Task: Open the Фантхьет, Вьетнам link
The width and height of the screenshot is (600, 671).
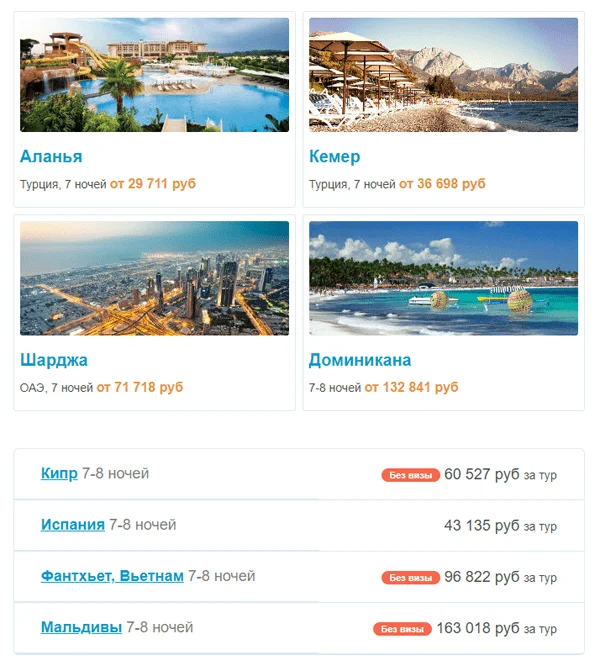Action: (112, 577)
